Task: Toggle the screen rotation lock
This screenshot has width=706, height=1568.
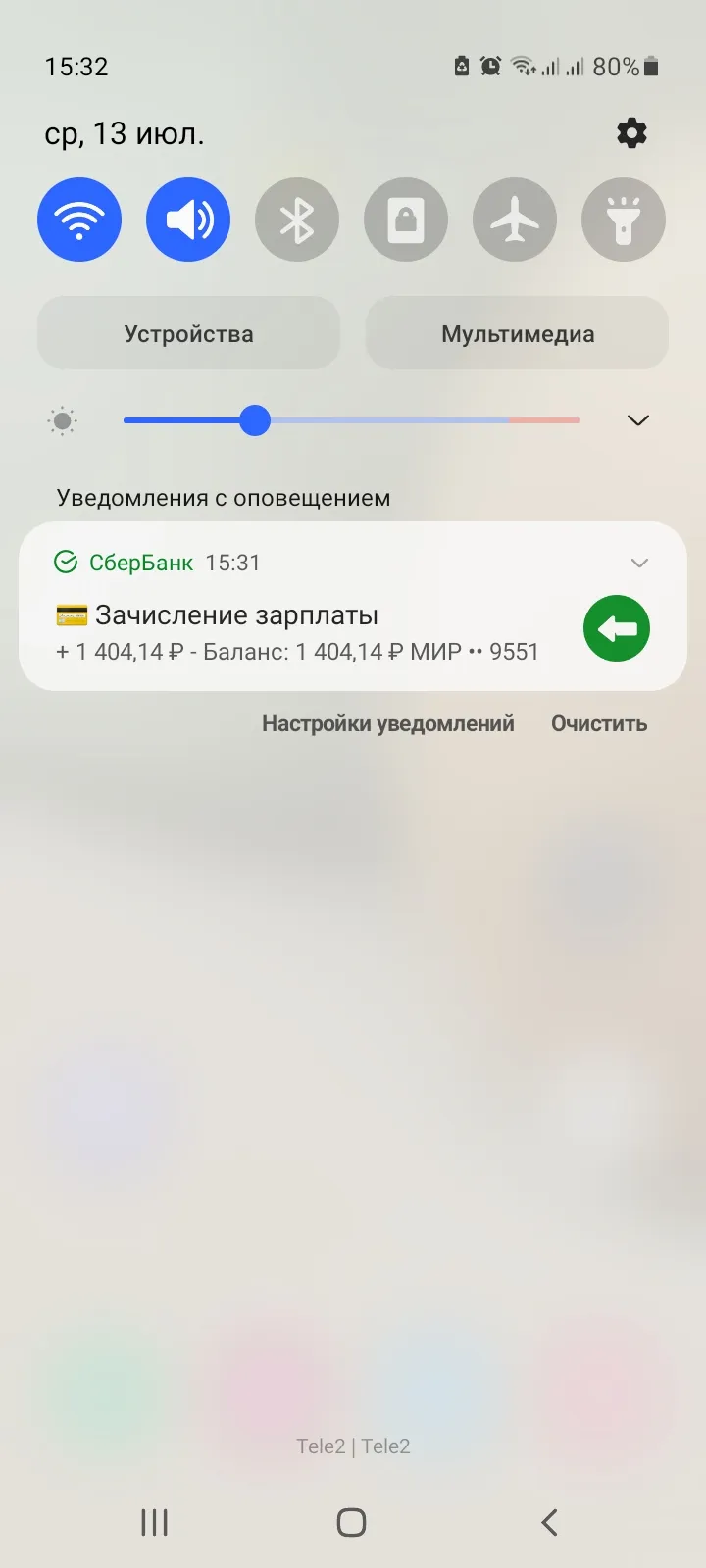Action: 406,220
